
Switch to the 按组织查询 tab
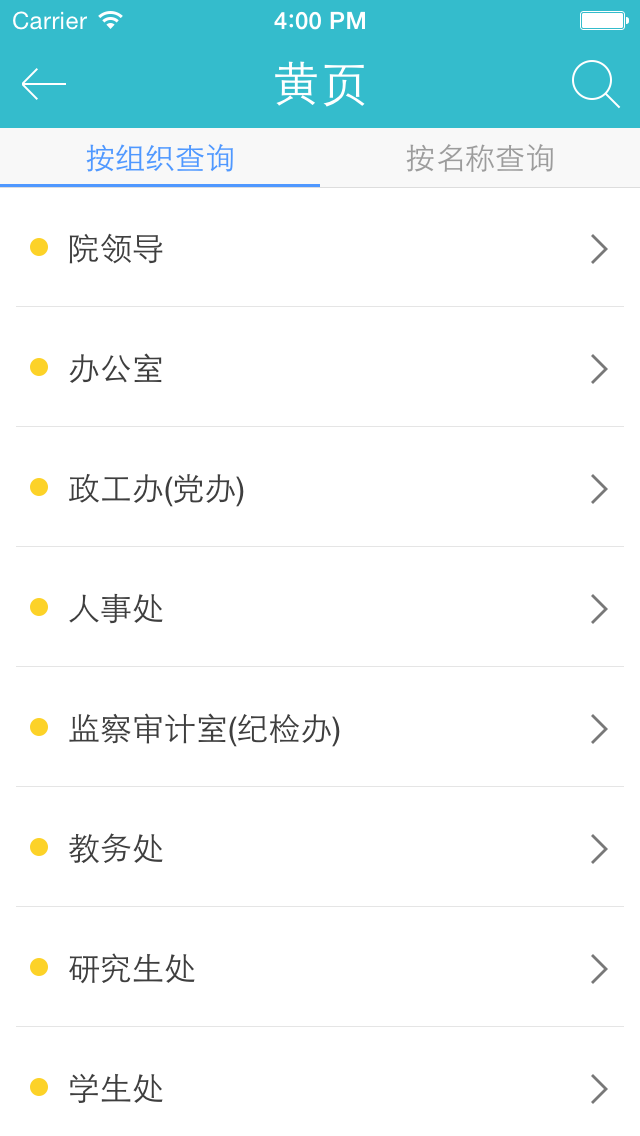point(160,158)
